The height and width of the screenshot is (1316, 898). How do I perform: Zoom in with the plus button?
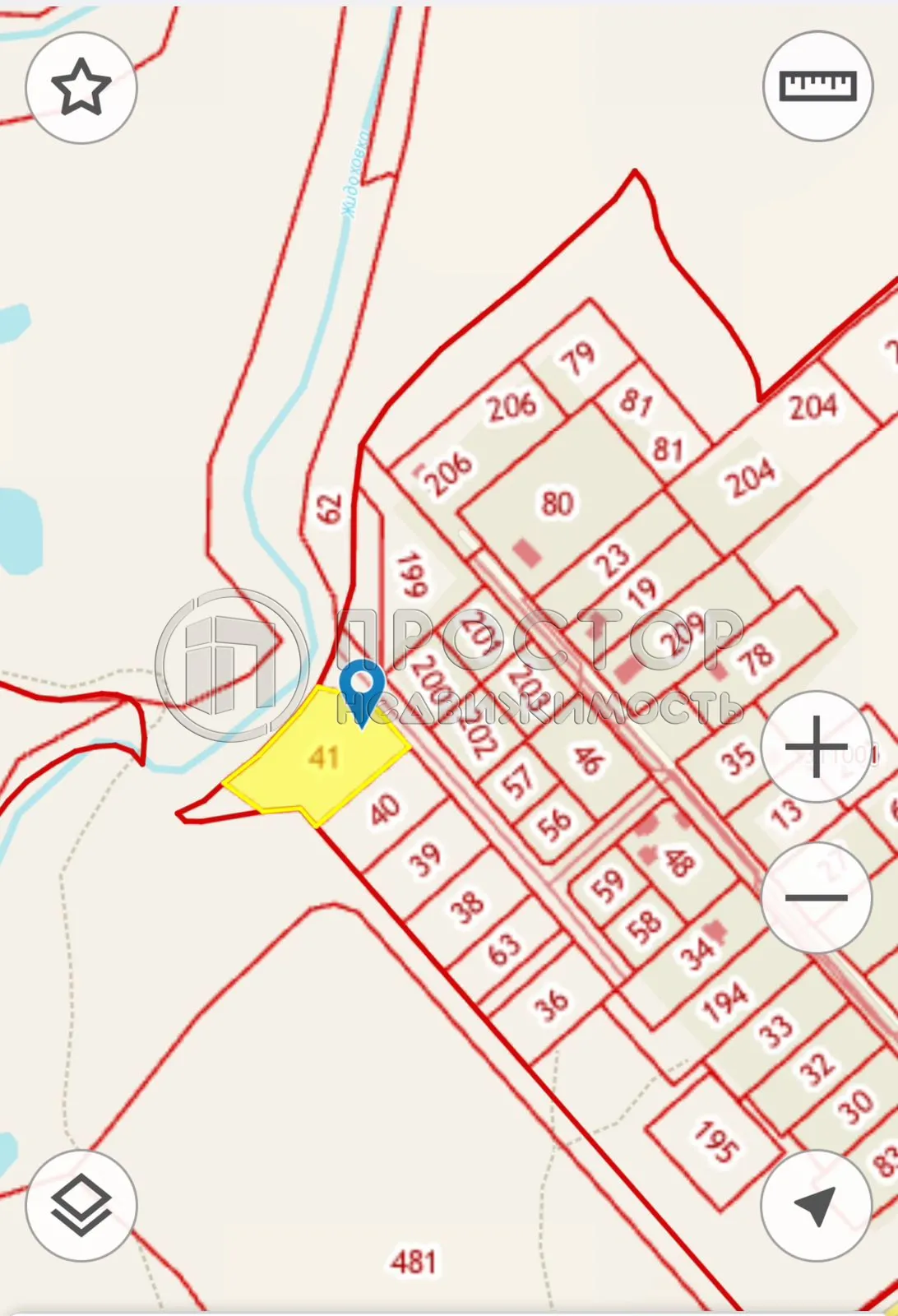[x=816, y=747]
